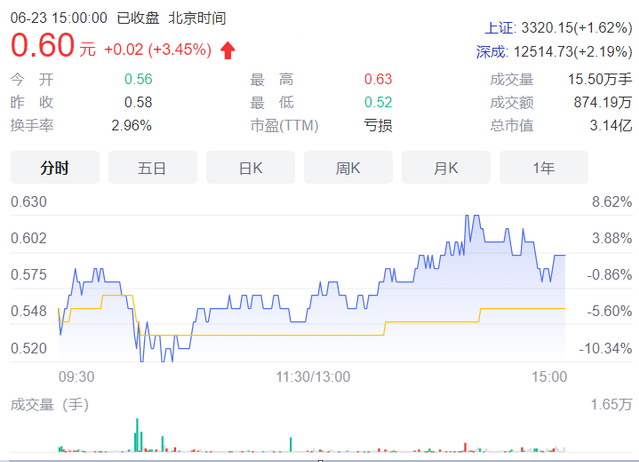This screenshot has height=462, width=639.
Task: Switch to the 1年 one-year chart
Action: click(544, 167)
